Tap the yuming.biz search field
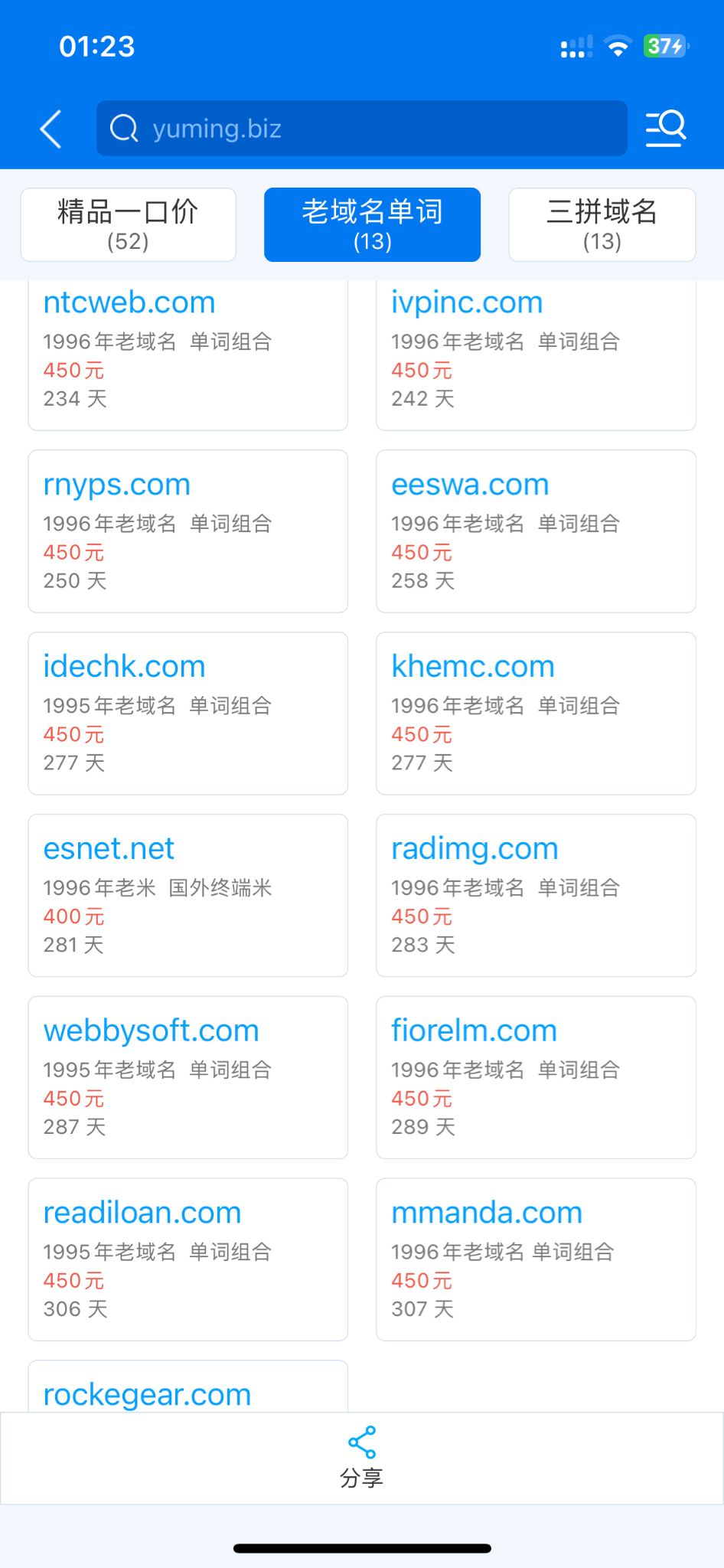Image resolution: width=724 pixels, height=1568 pixels. tap(361, 129)
